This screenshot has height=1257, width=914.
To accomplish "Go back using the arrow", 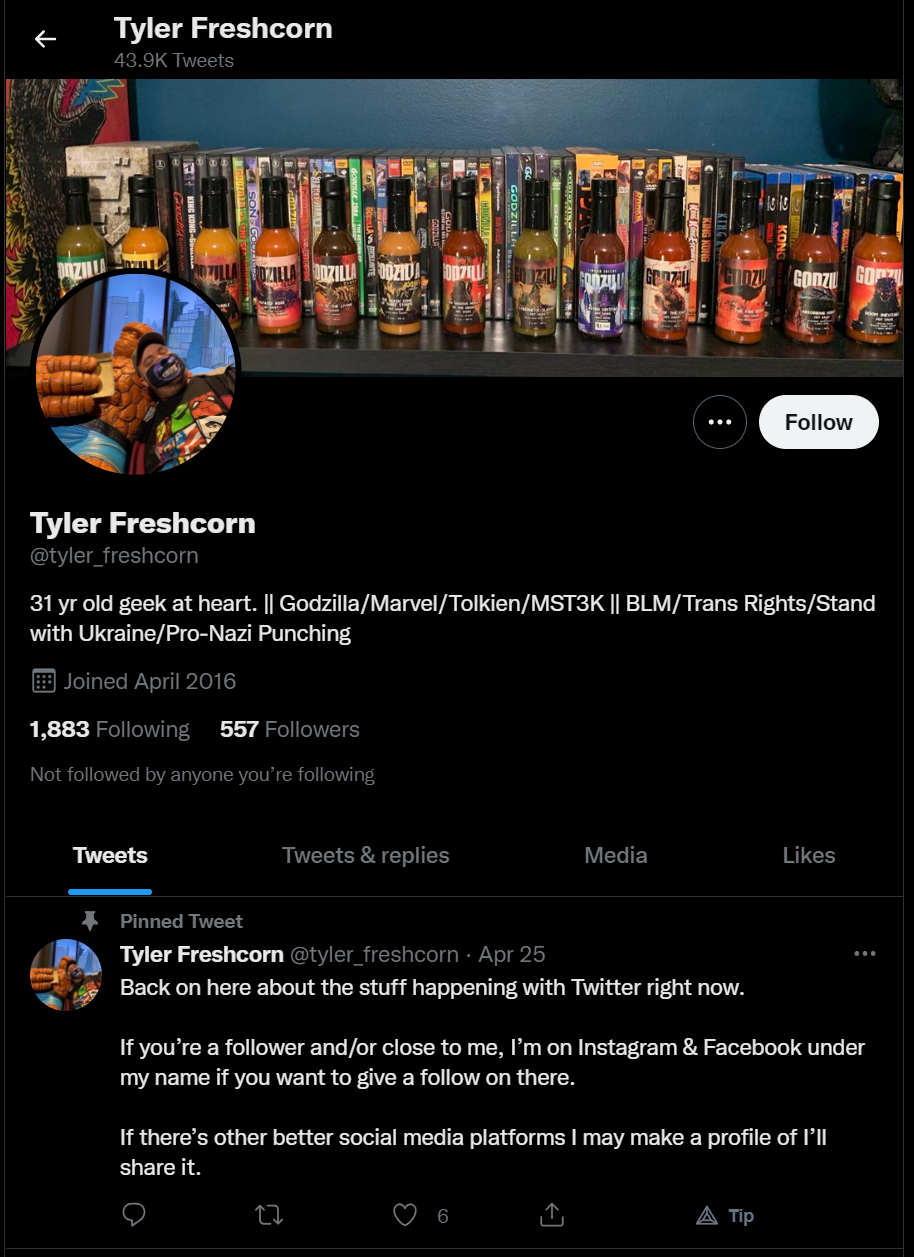I will pyautogui.click(x=45, y=39).
